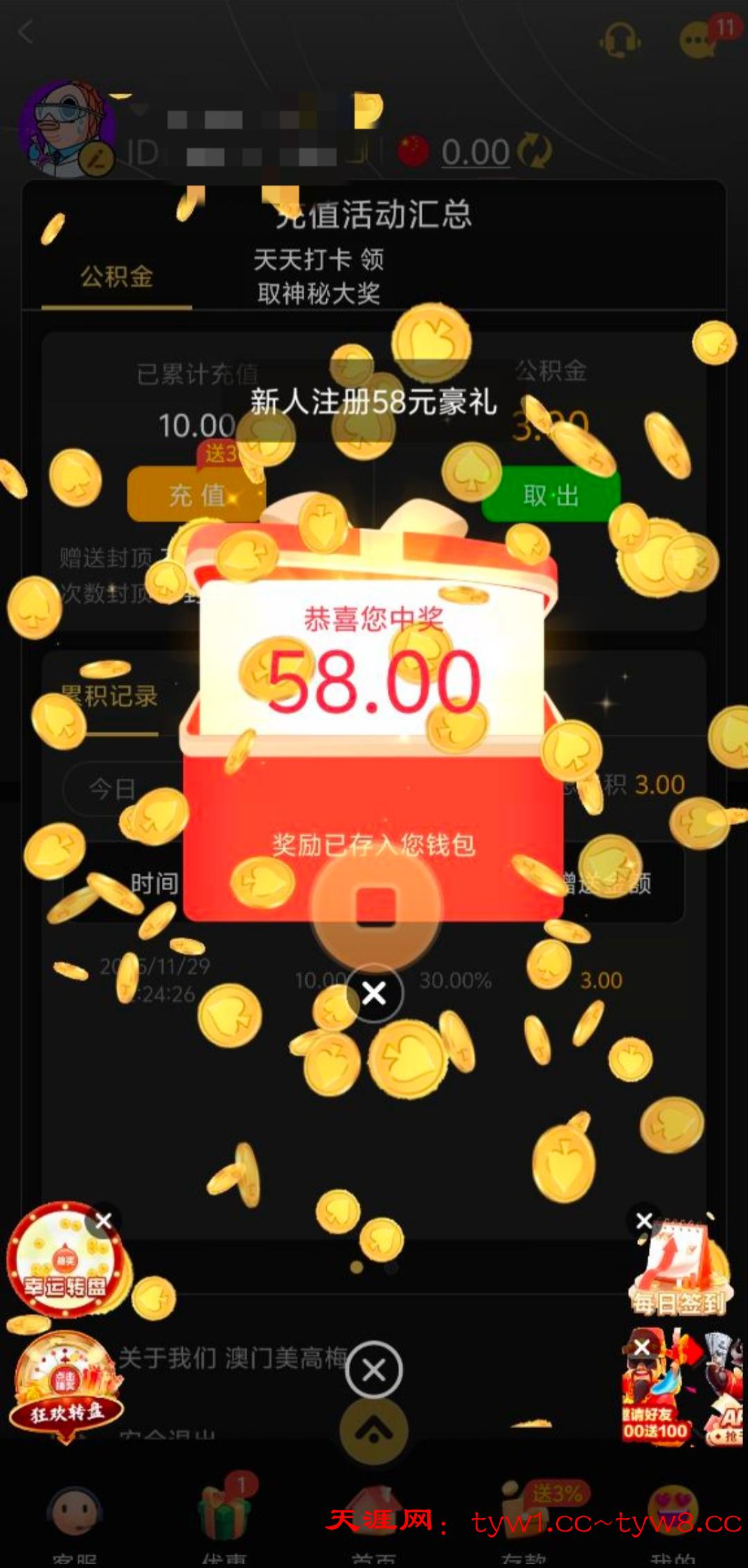Select the 公积金 tab
748x1568 pixels.
(x=116, y=277)
